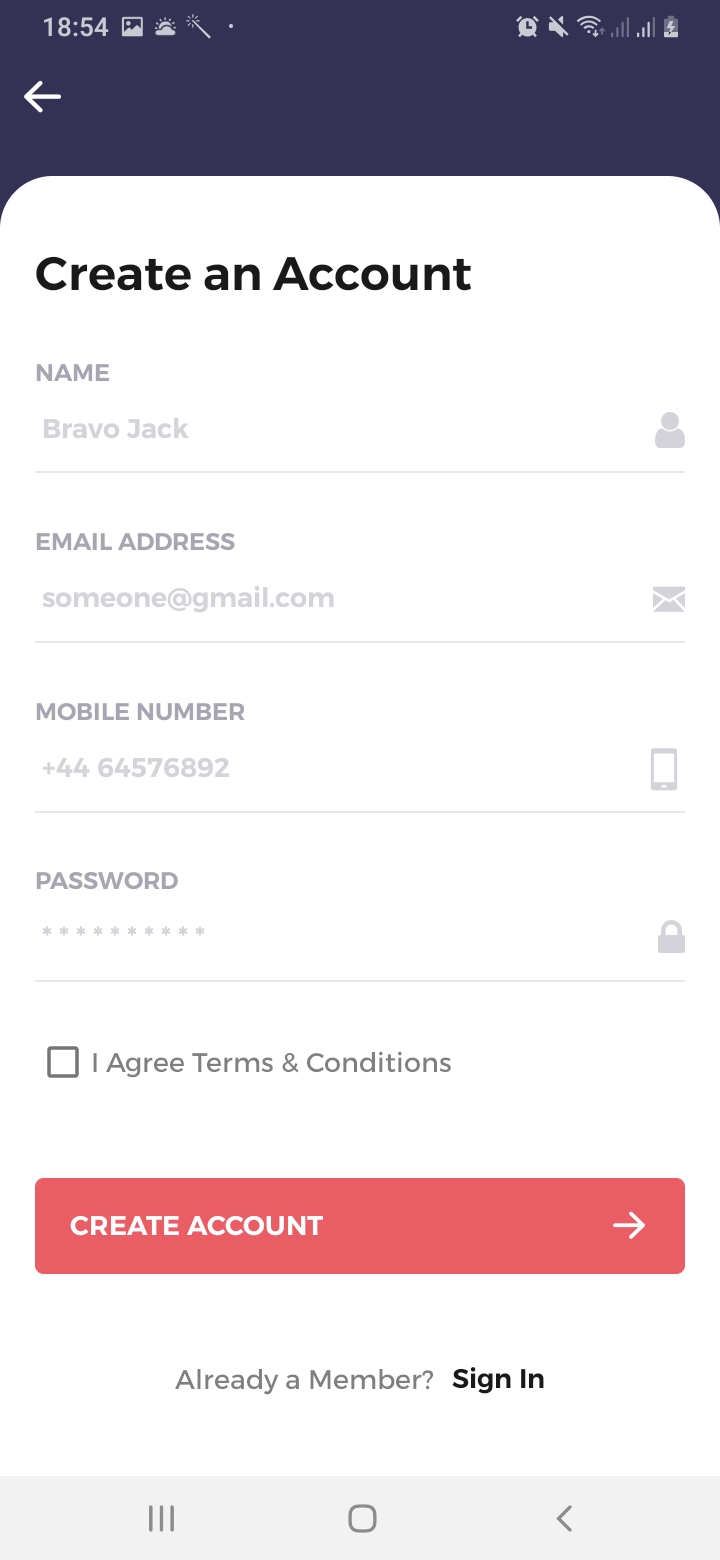Tap the Password input field
This screenshot has height=1560, width=720.
(x=340, y=935)
